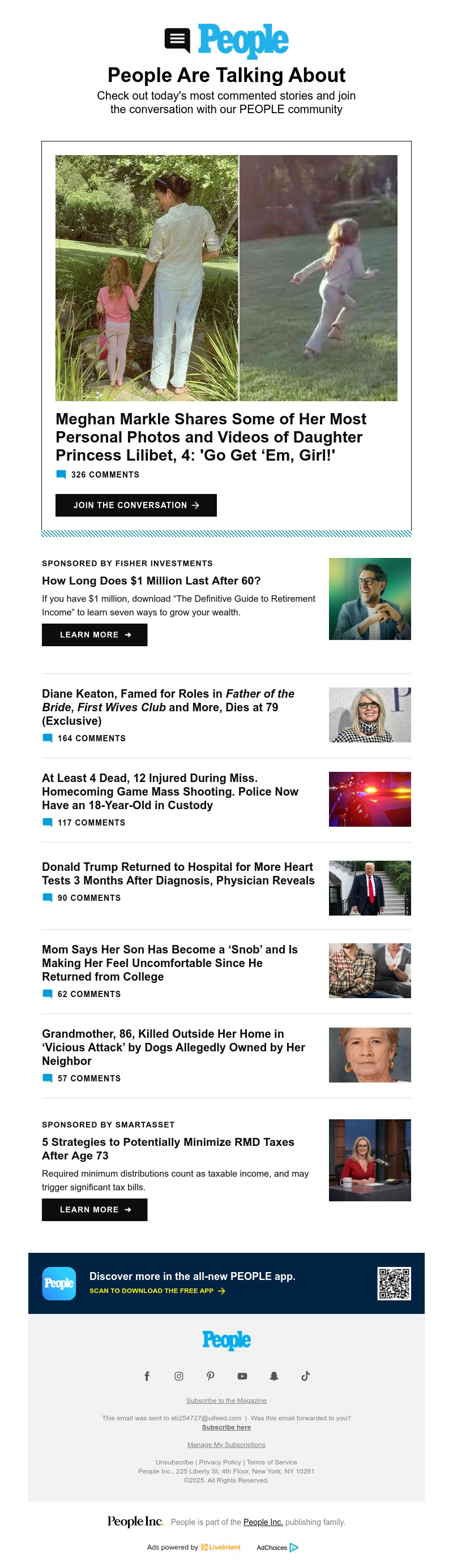Open PEOPLE's YouTube icon
The image size is (453, 1568).
click(x=242, y=1376)
